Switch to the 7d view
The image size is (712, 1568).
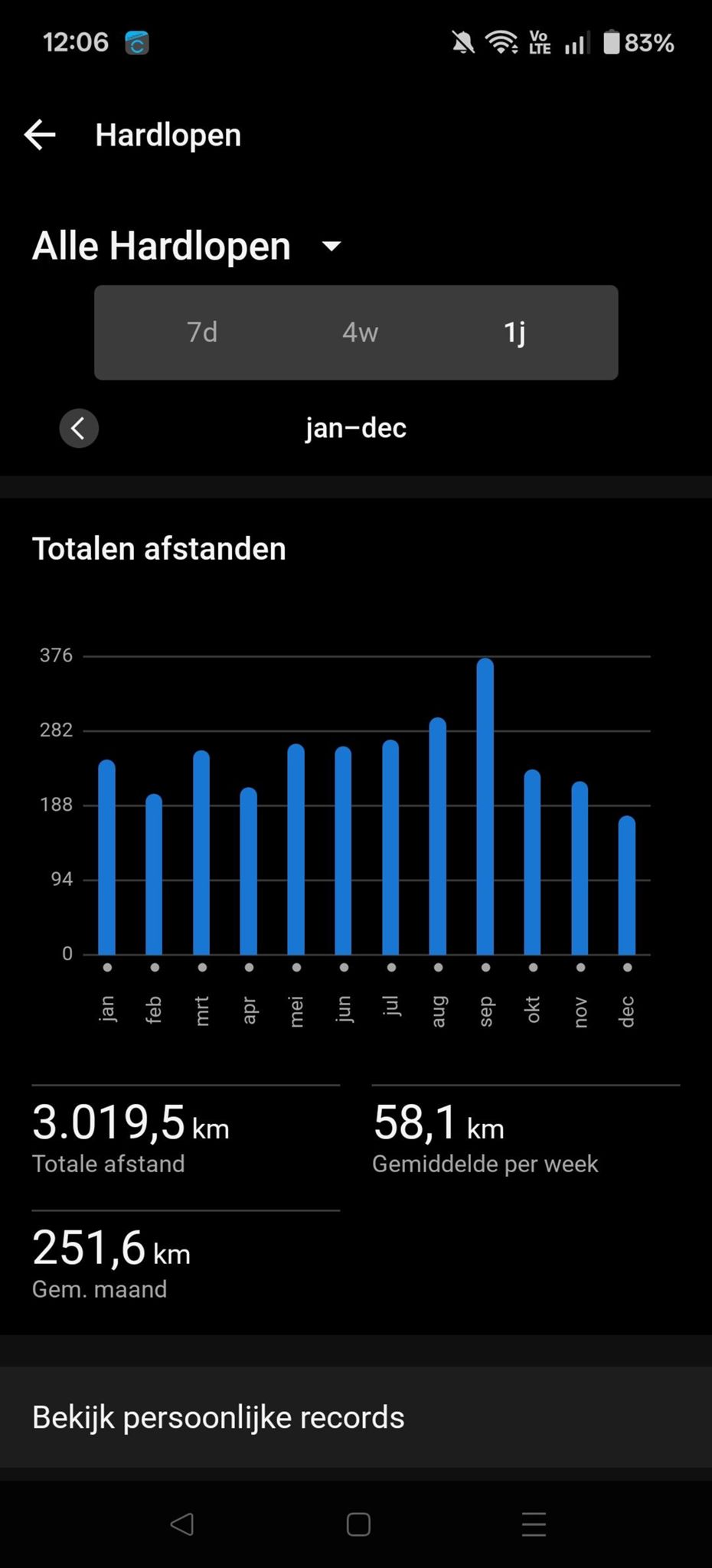tap(202, 332)
